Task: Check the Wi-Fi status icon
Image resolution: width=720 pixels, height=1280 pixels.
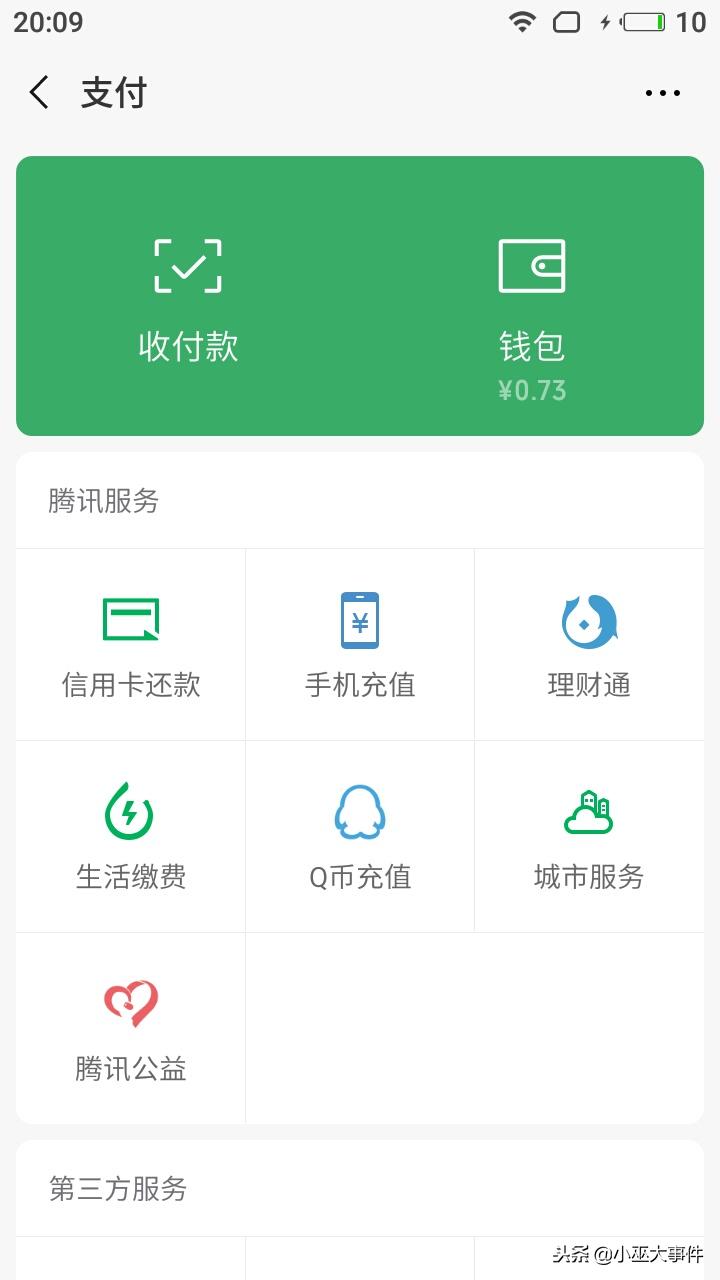Action: pos(521,21)
